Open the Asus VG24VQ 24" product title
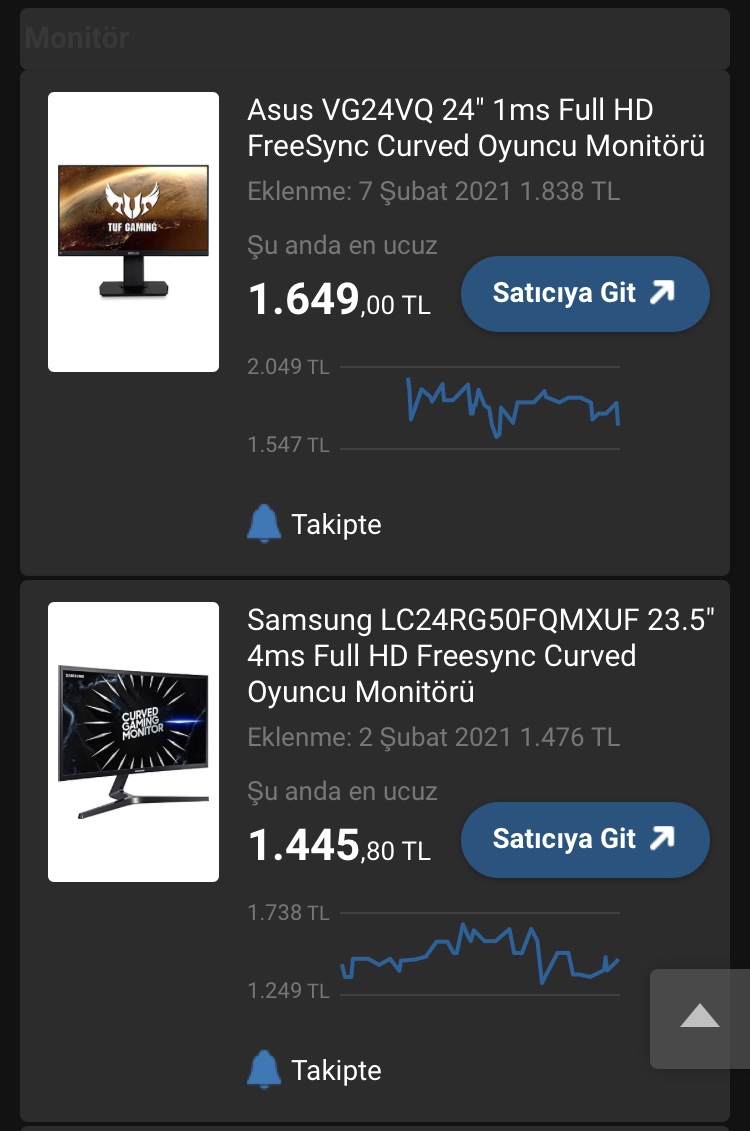 [476, 128]
